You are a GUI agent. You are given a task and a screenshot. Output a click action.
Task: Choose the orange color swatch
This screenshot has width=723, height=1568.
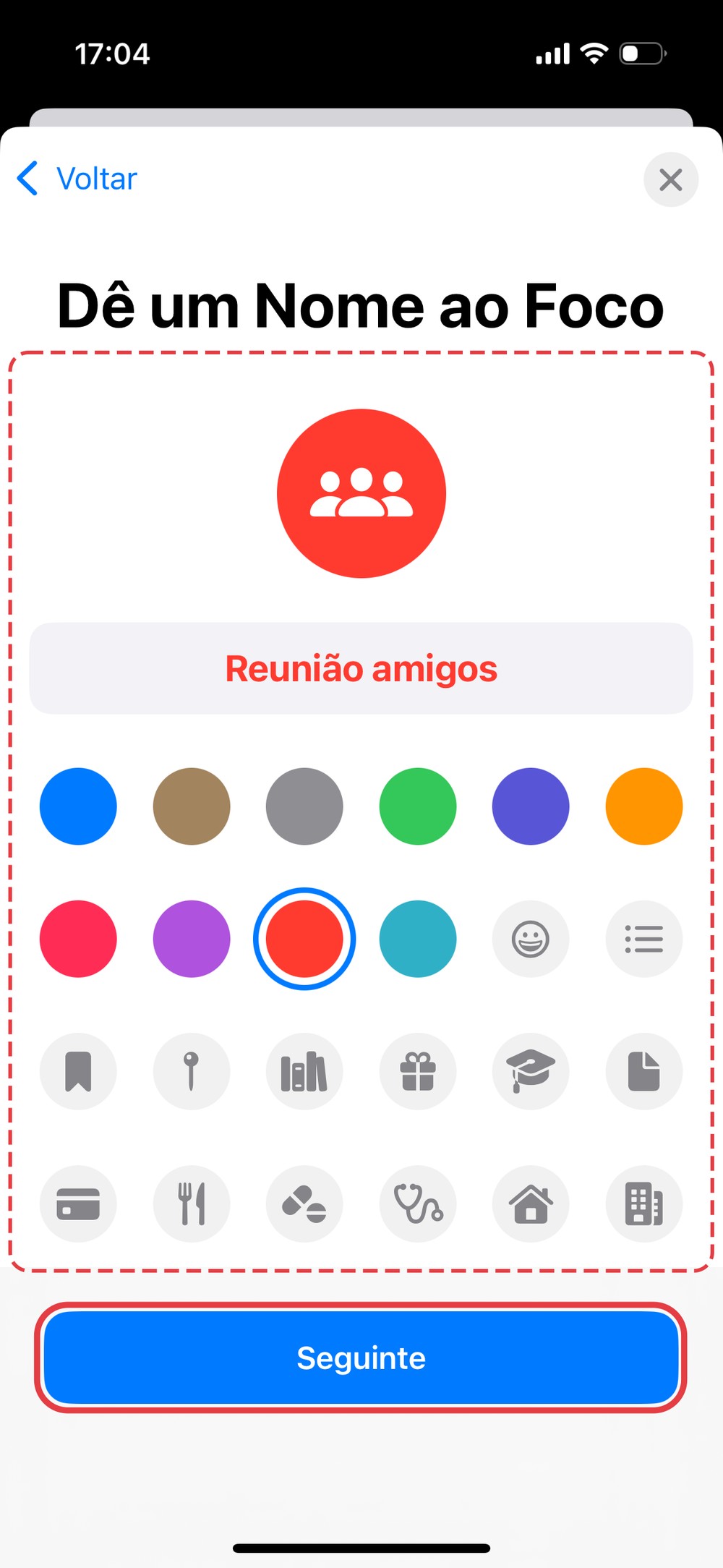pyautogui.click(x=643, y=806)
